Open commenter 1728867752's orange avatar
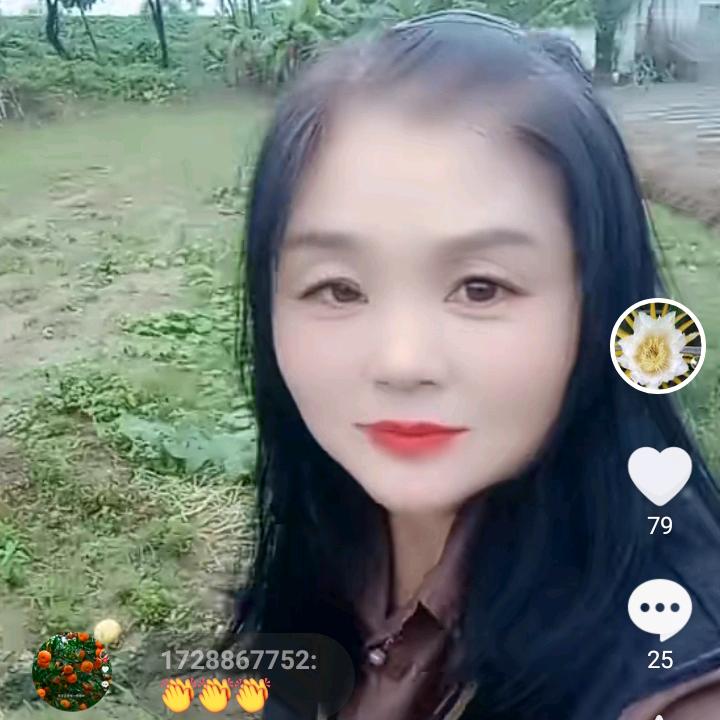This screenshot has height=720, width=720. [72, 671]
